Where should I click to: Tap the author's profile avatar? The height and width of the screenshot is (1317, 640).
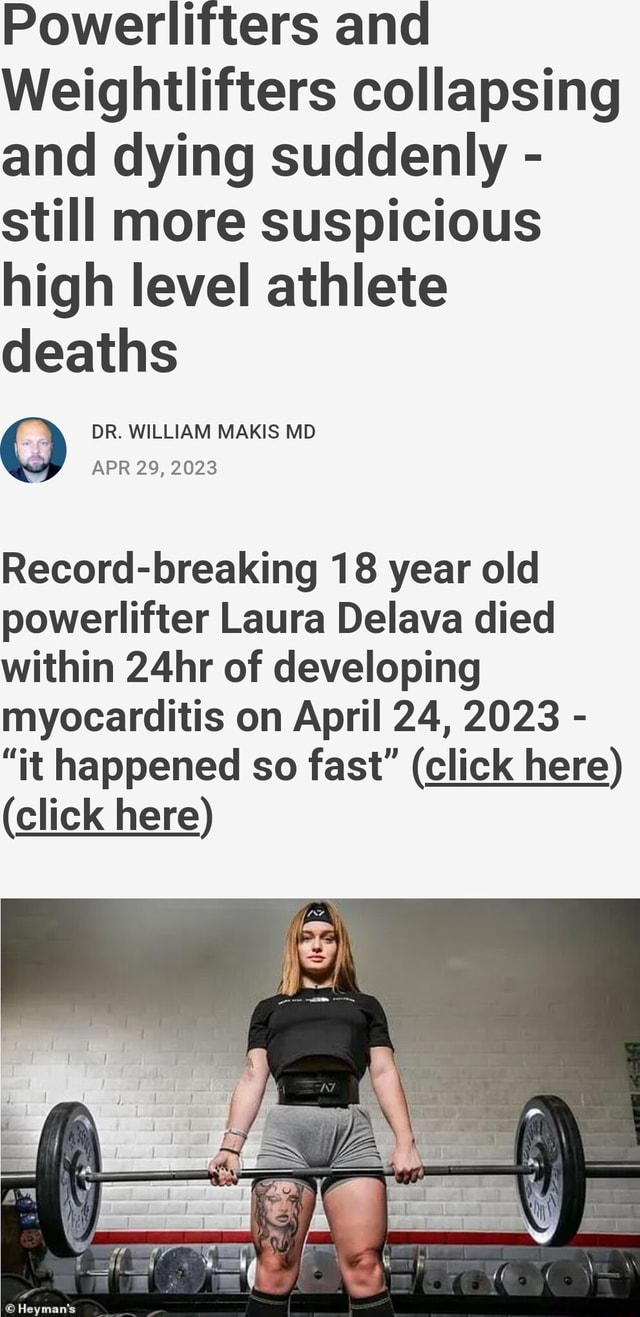click(33, 450)
